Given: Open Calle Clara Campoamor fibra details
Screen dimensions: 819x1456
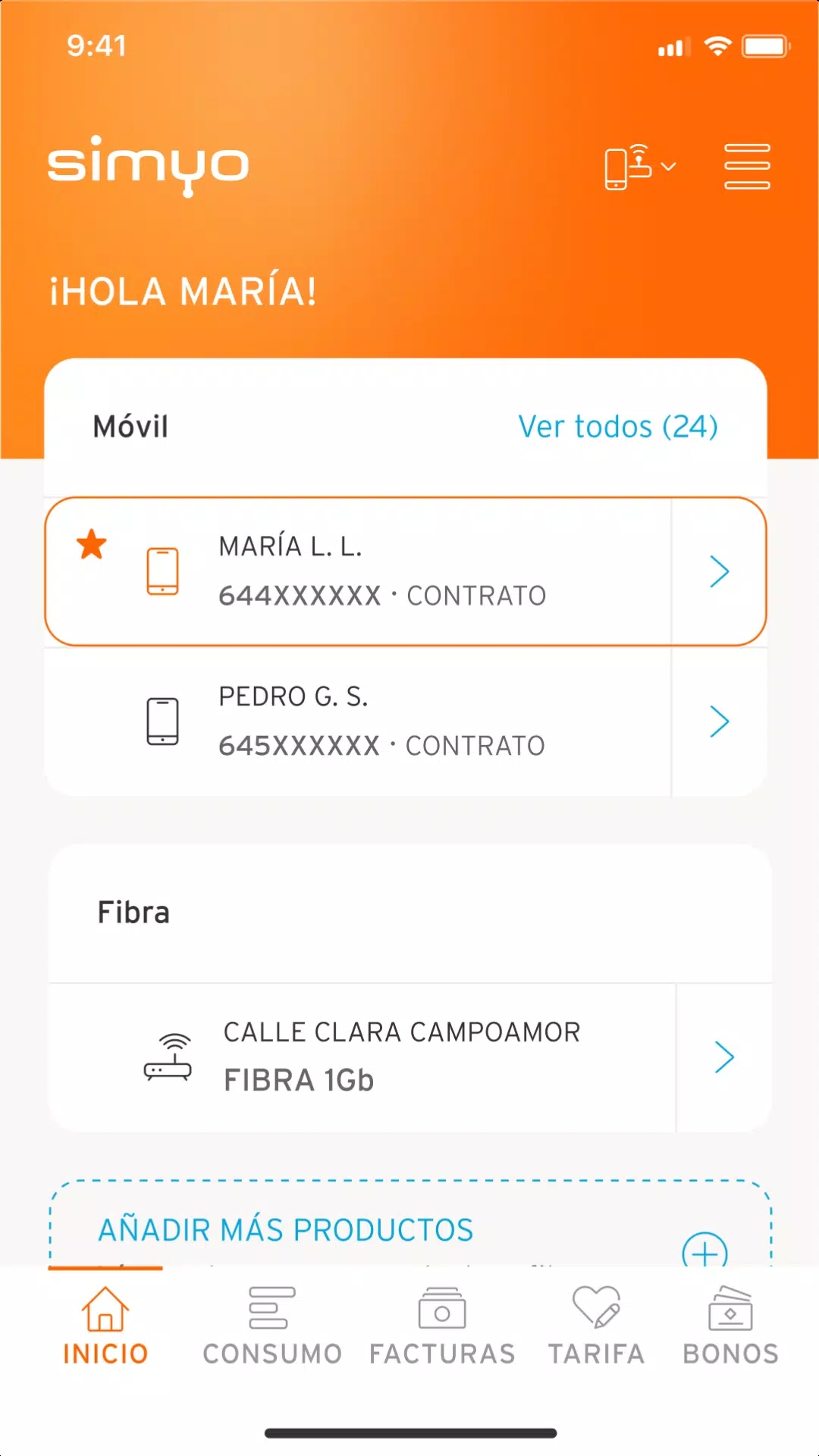Looking at the screenshot, I should click(x=410, y=1057).
